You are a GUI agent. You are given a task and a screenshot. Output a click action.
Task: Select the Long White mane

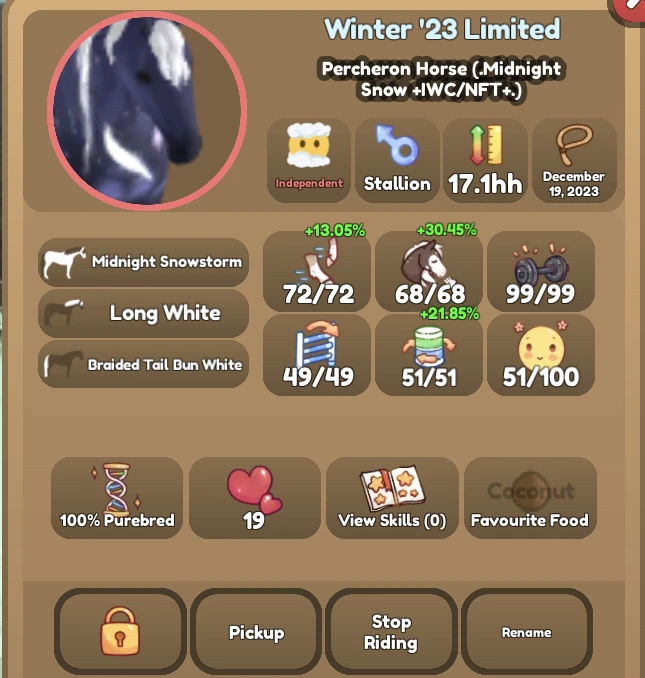[143, 313]
